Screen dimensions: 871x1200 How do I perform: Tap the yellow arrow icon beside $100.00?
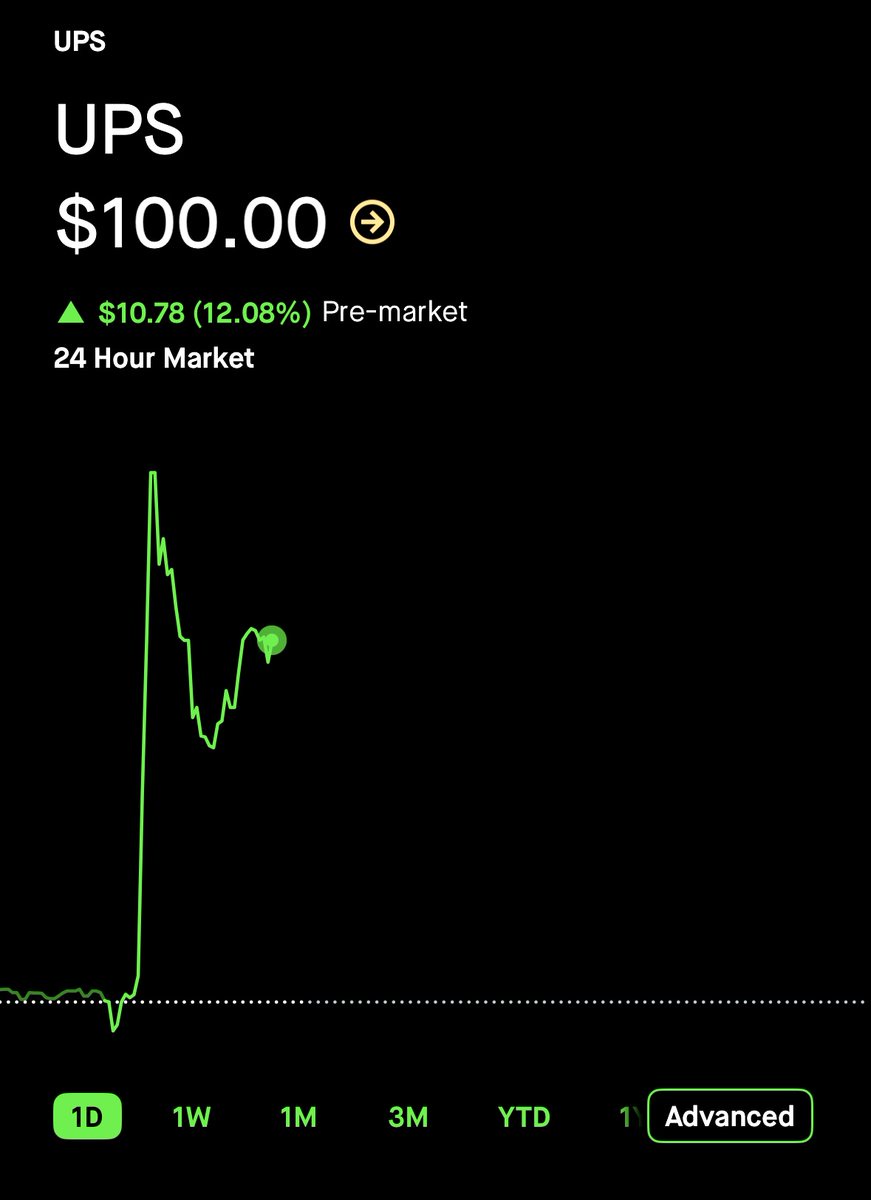click(372, 222)
